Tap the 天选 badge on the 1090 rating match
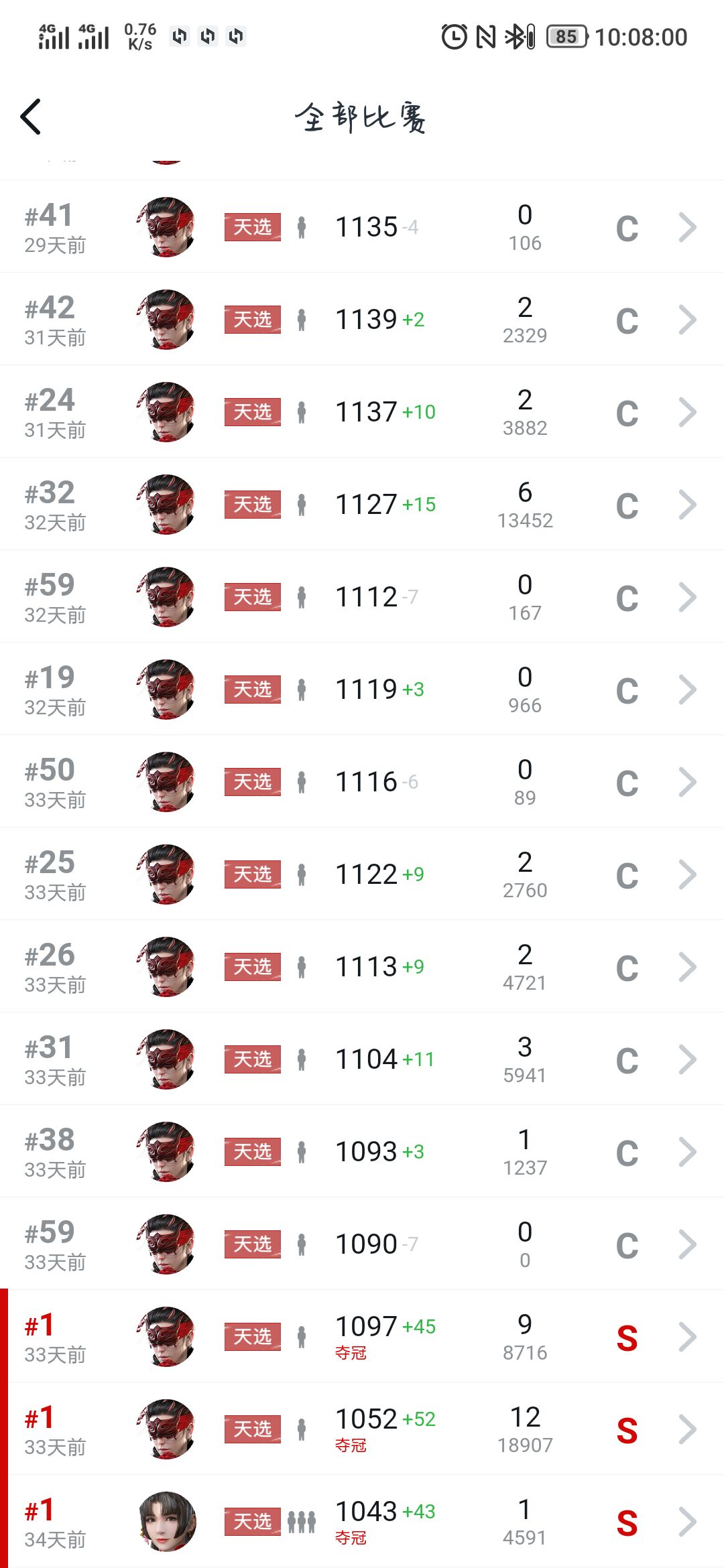 click(x=251, y=1245)
